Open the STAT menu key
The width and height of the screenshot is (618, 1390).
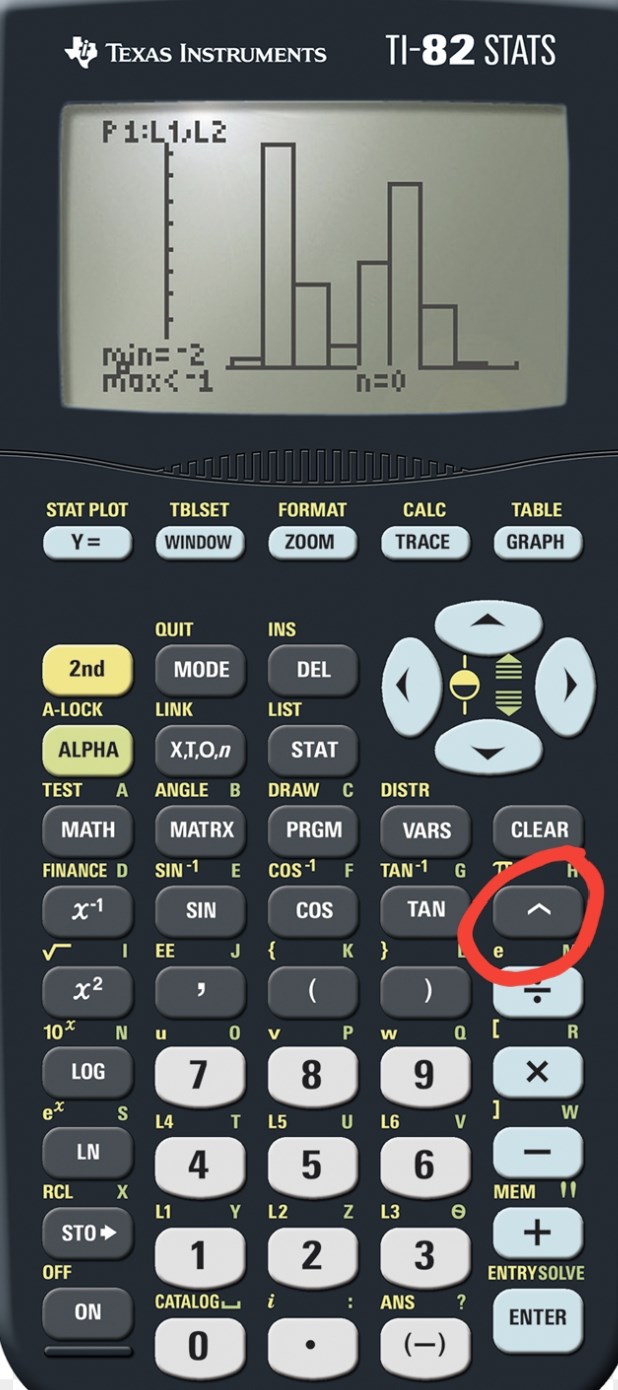pyautogui.click(x=313, y=750)
